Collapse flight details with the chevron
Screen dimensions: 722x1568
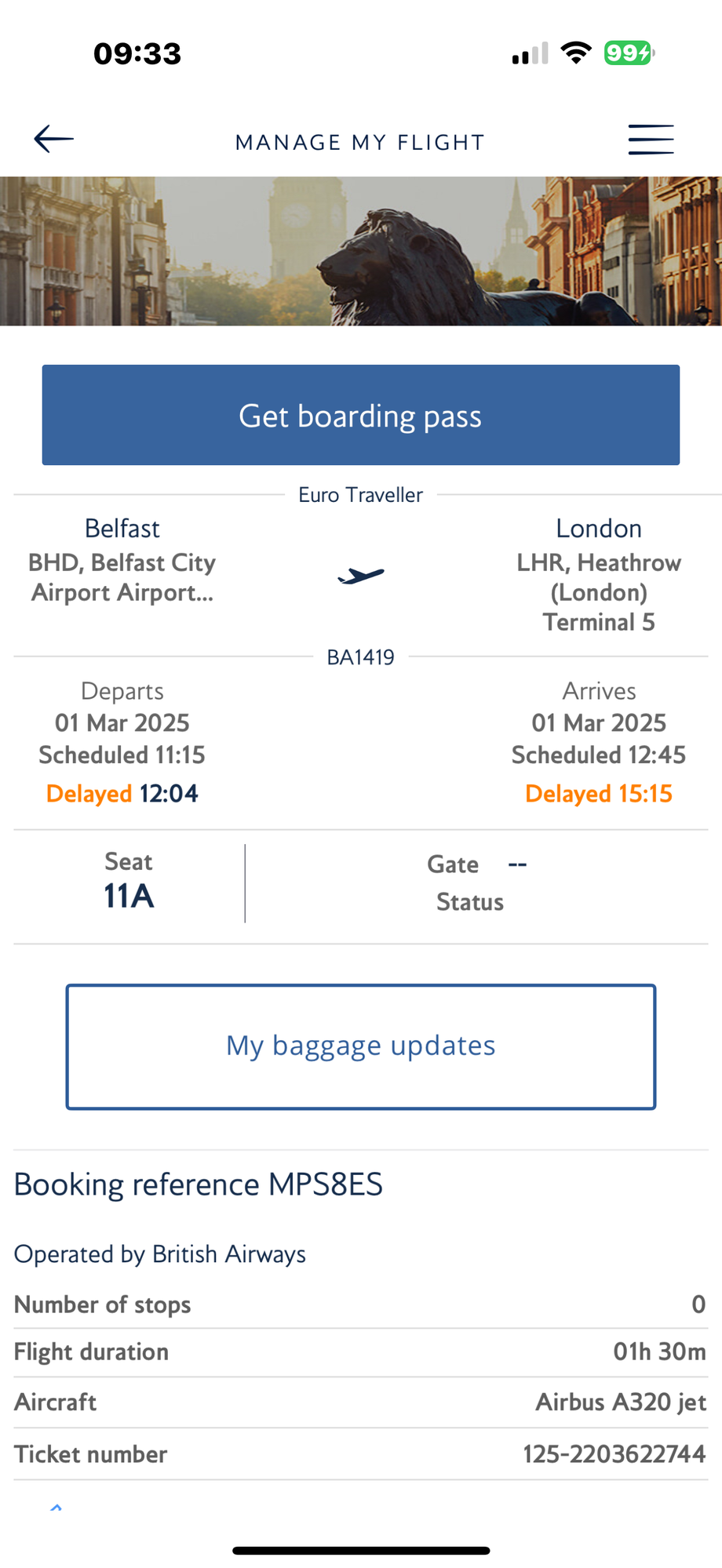pos(57,1508)
